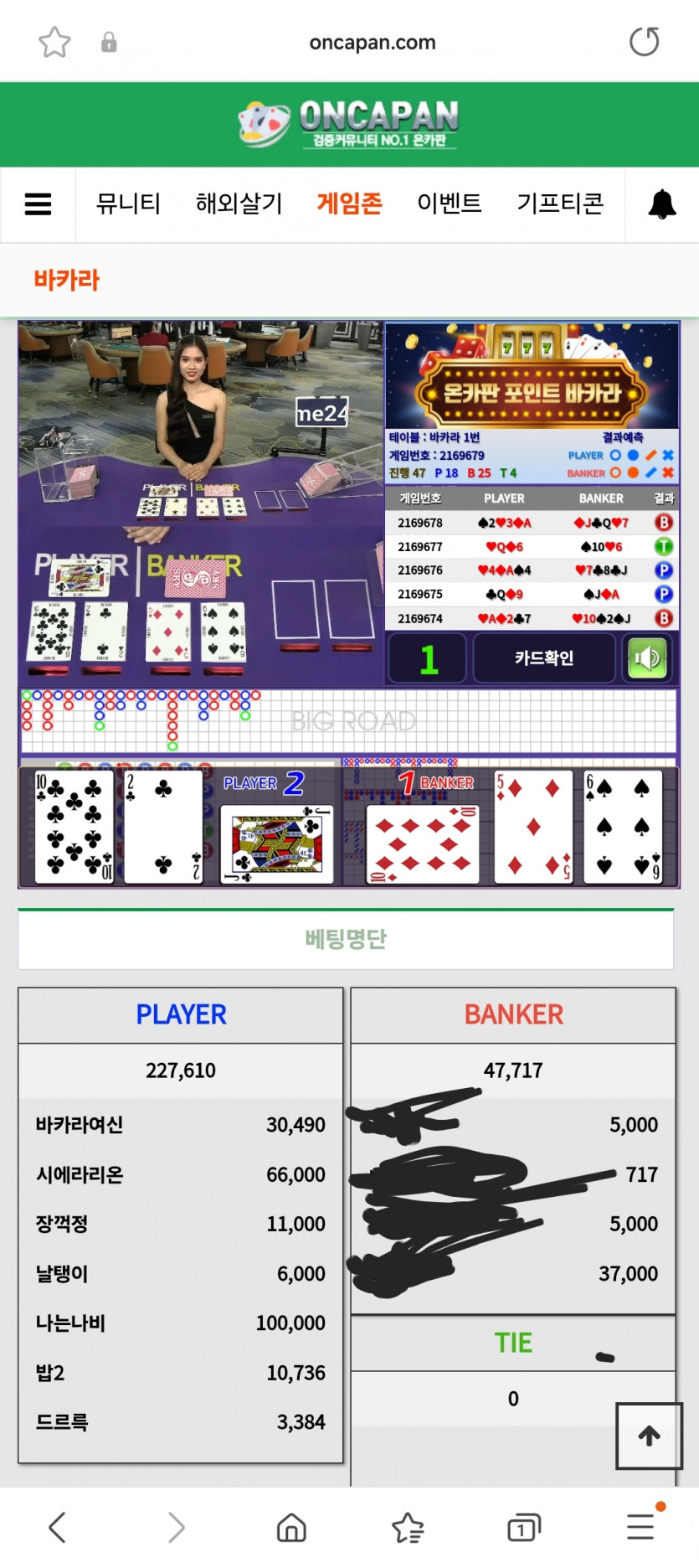
Task: Go to the 이벤트 tab
Action: (450, 204)
